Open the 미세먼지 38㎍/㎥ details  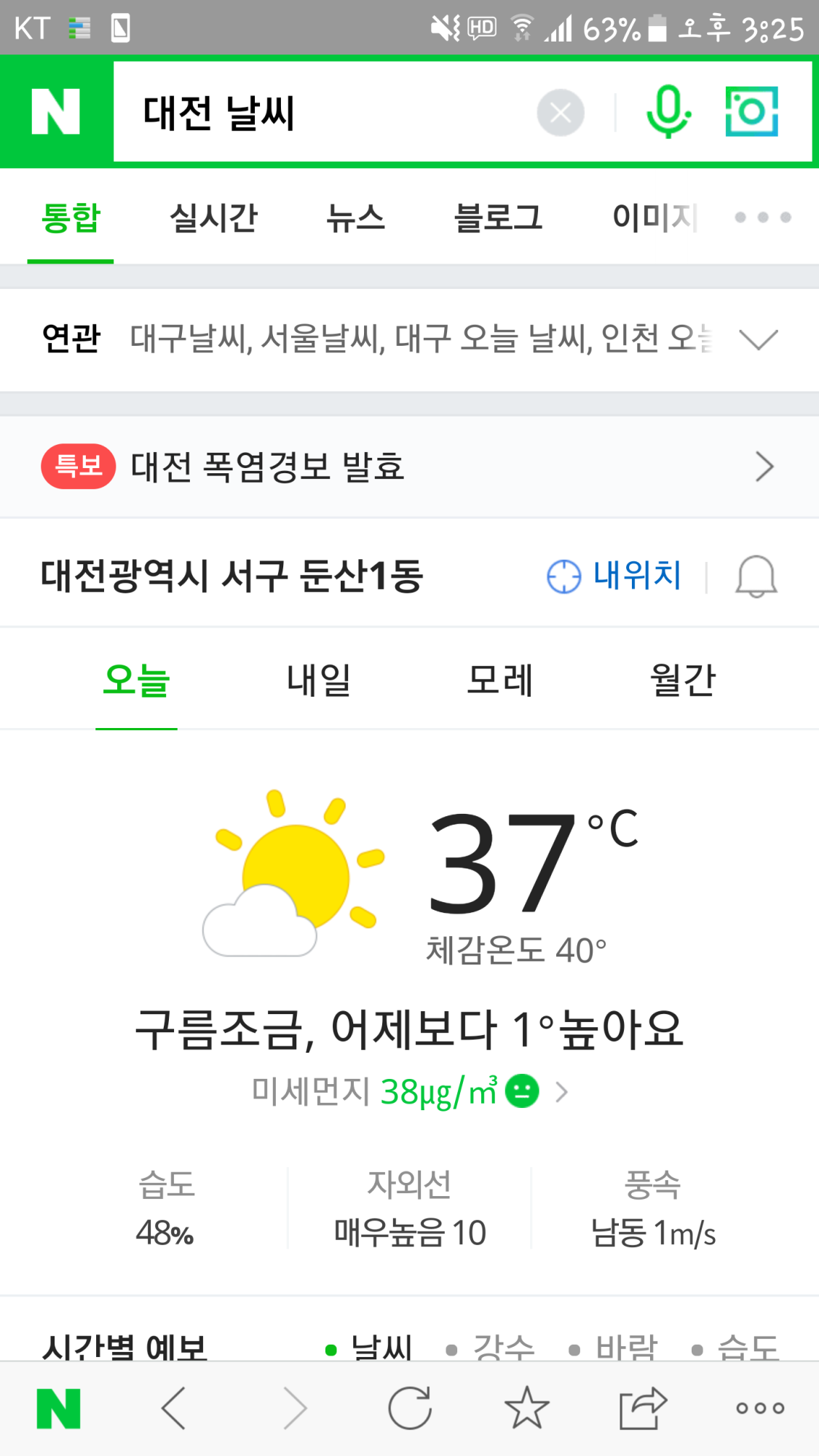point(409,1092)
